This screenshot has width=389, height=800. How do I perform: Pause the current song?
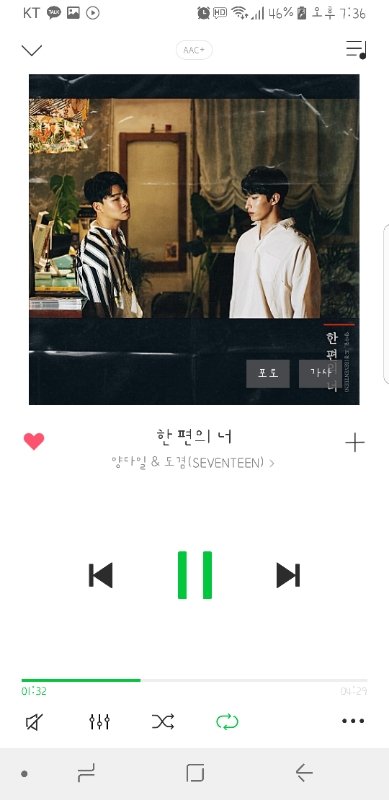194,574
